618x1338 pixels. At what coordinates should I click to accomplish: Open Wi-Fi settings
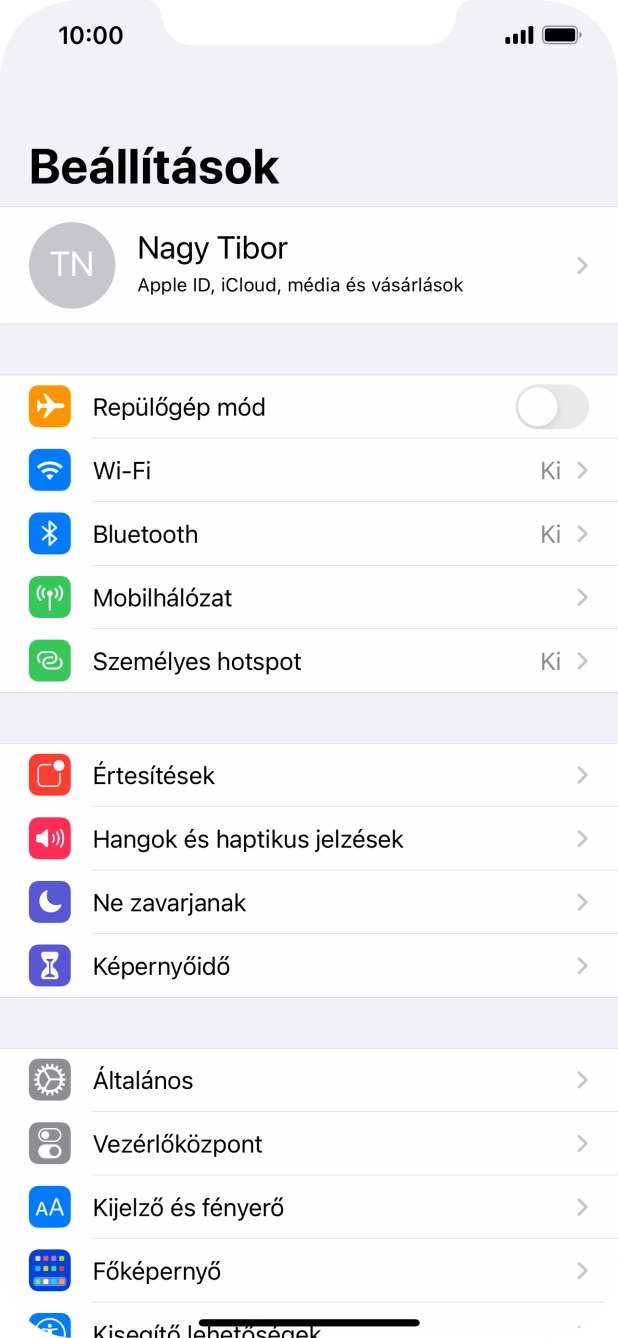[308, 470]
